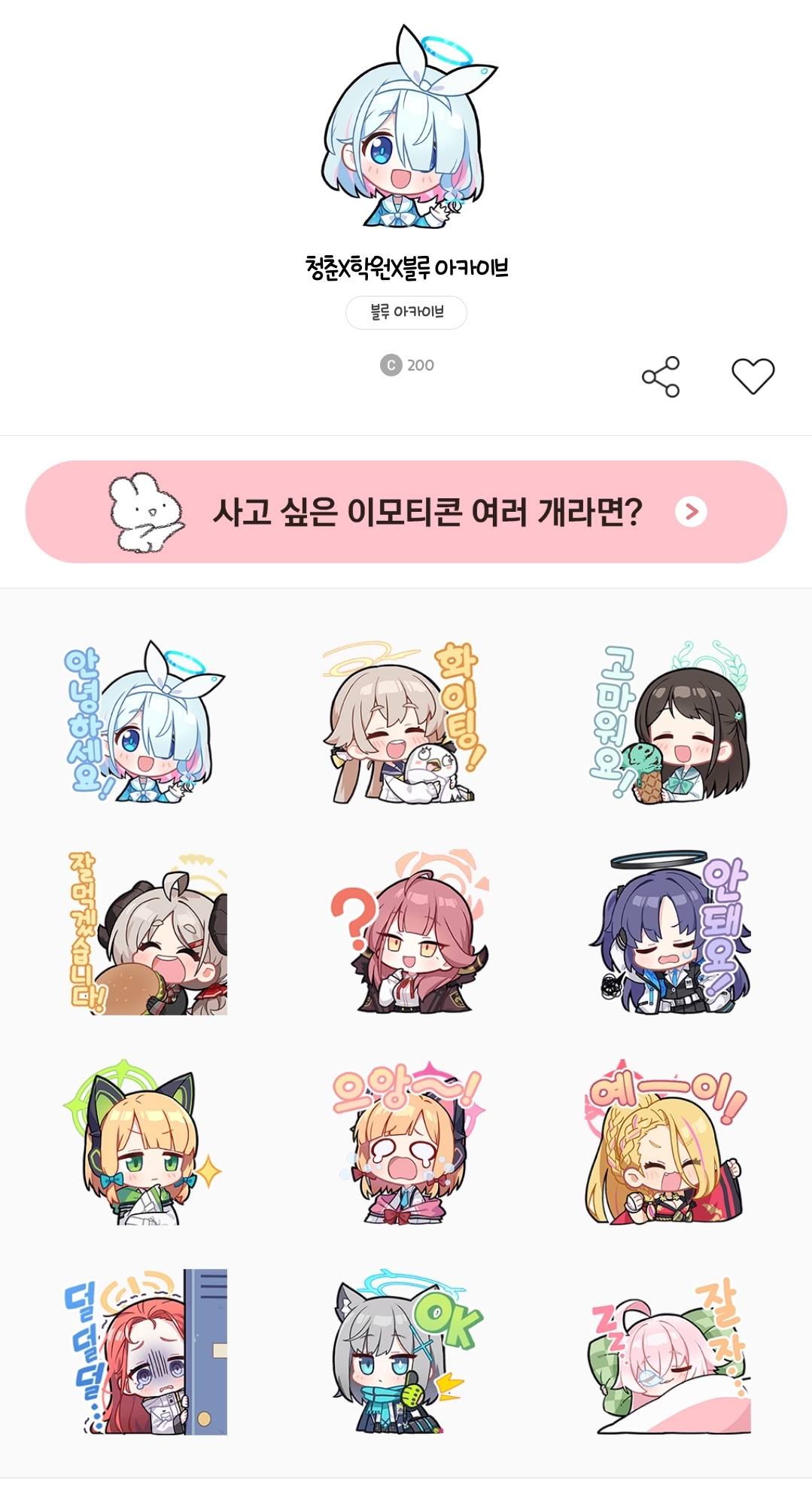Preview the 예이 cheering emoticon
The width and height of the screenshot is (812, 1485).
pyautogui.click(x=668, y=1143)
